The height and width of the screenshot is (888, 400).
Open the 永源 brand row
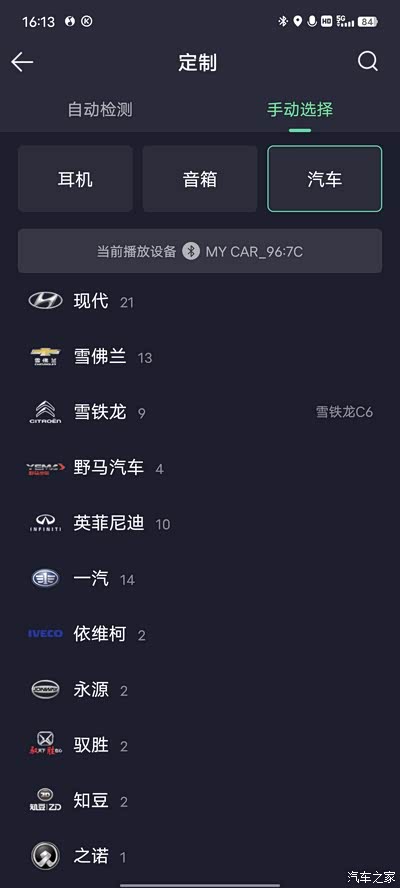(200, 690)
